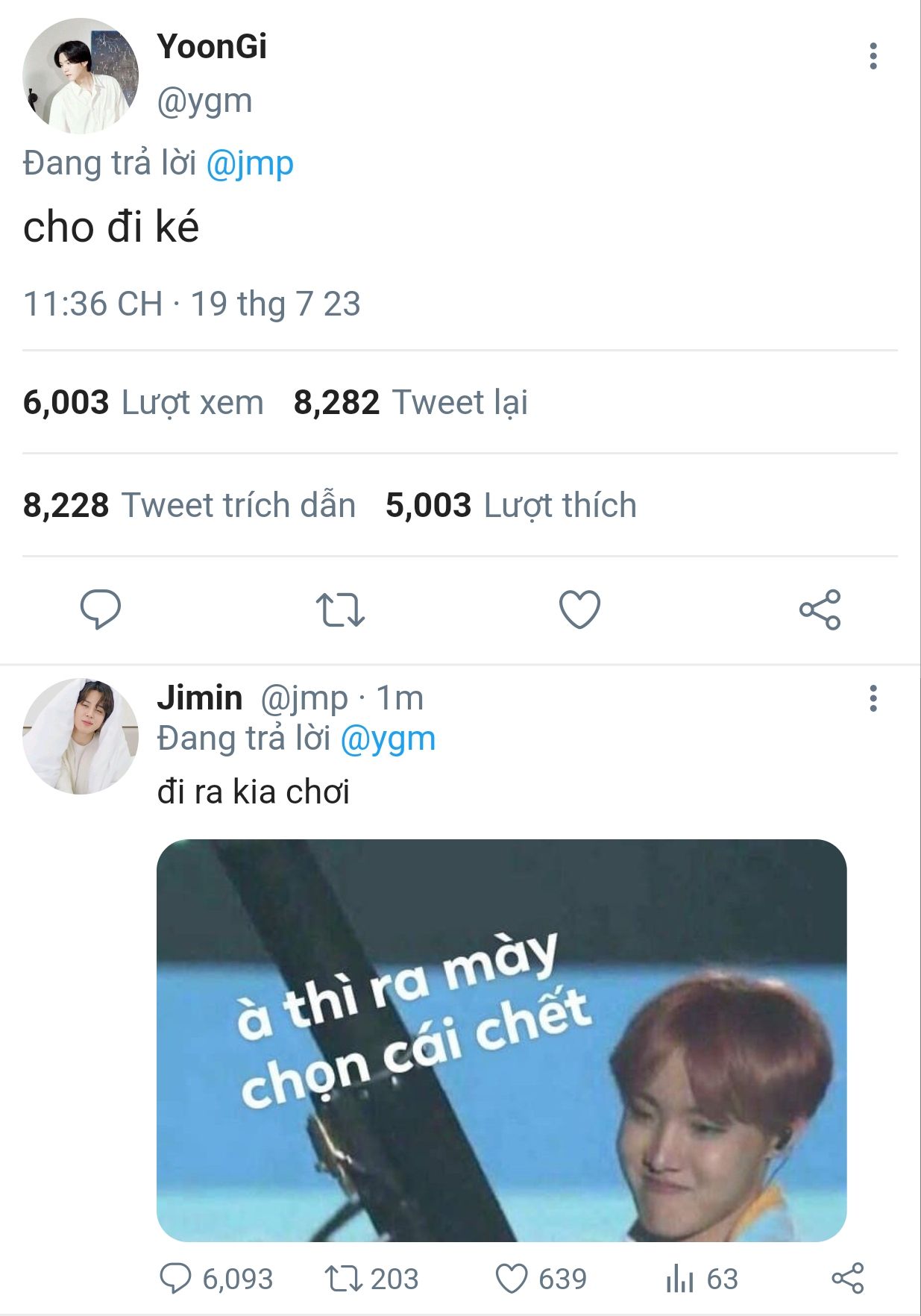Open overflow menu on Jimin's reply
921x1316 pixels.
(873, 699)
